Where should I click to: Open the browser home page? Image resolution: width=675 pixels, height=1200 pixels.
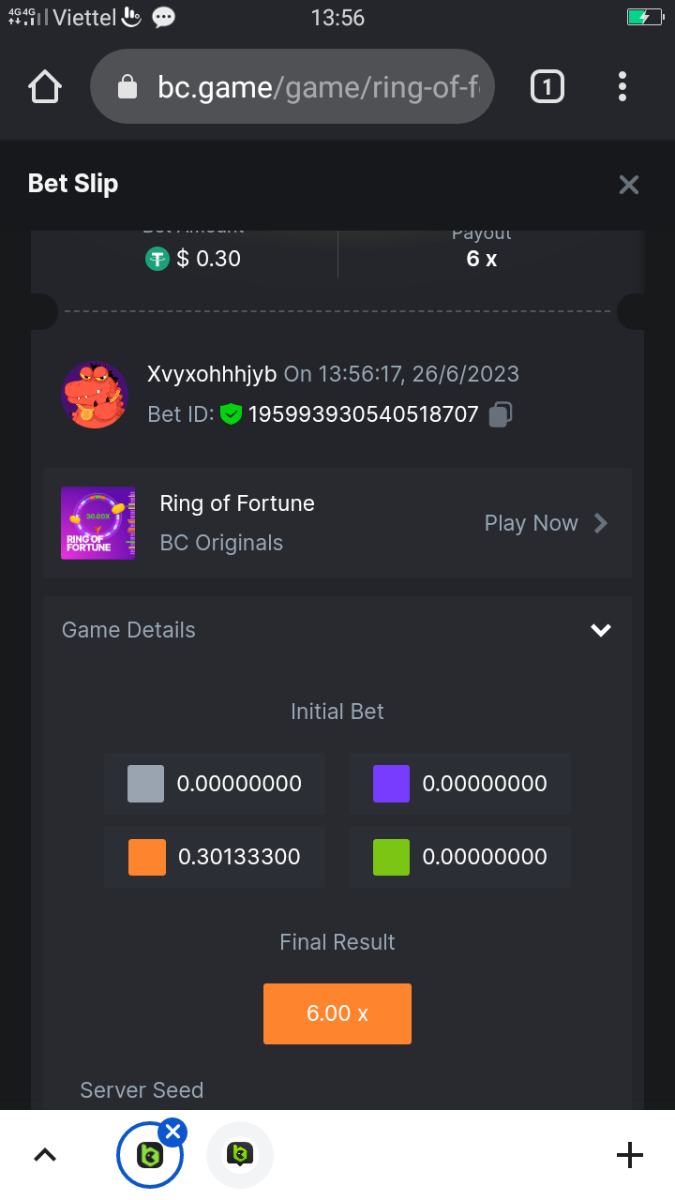click(45, 87)
